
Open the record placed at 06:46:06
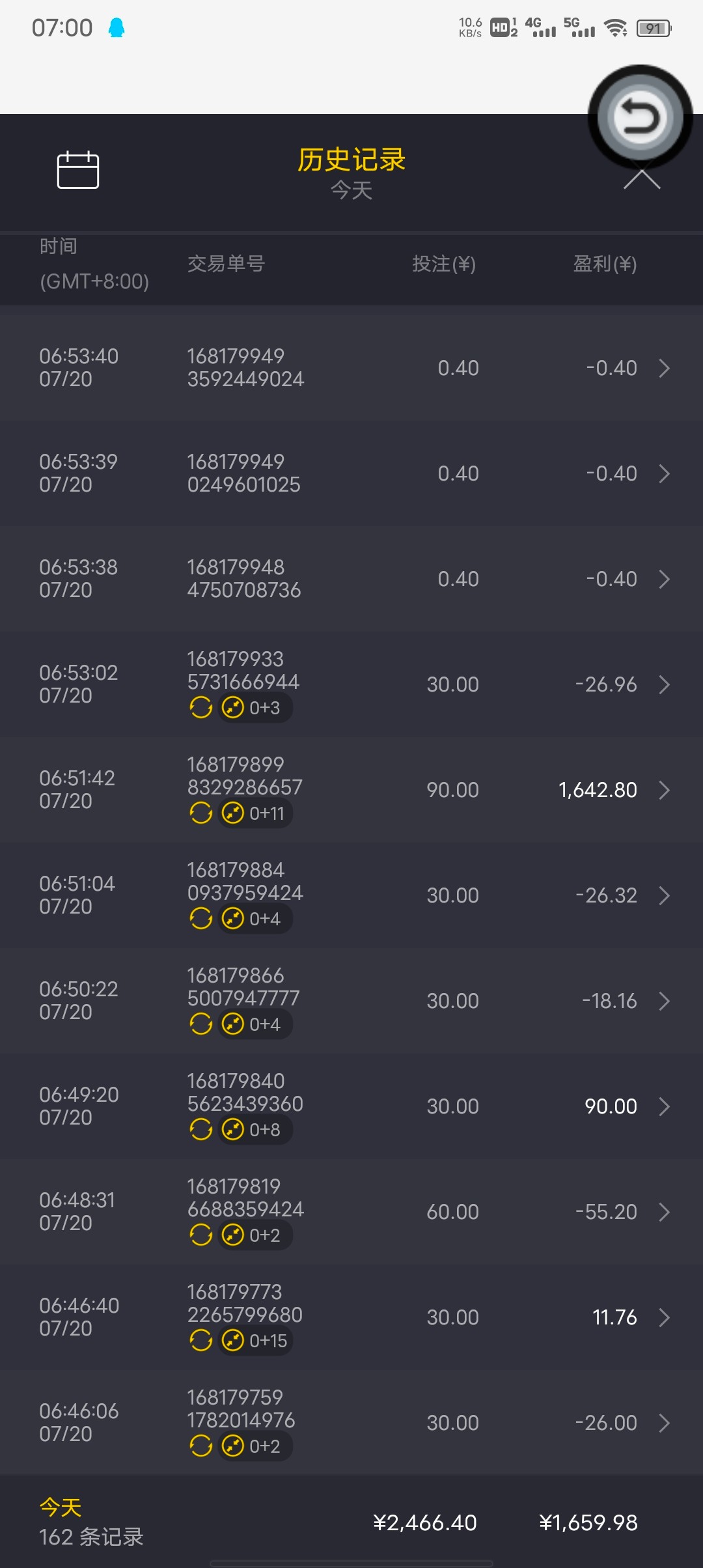pos(351,1423)
